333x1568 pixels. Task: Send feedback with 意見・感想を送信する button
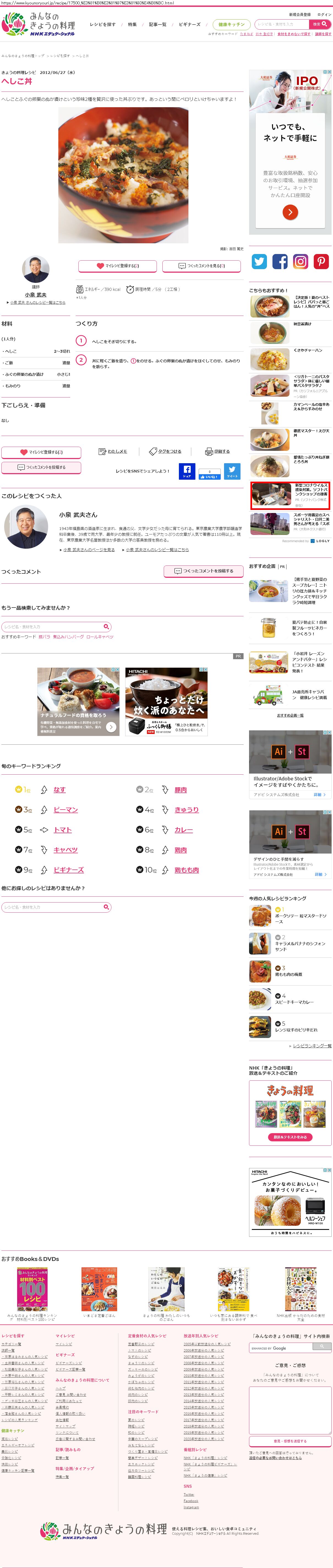click(x=290, y=1441)
